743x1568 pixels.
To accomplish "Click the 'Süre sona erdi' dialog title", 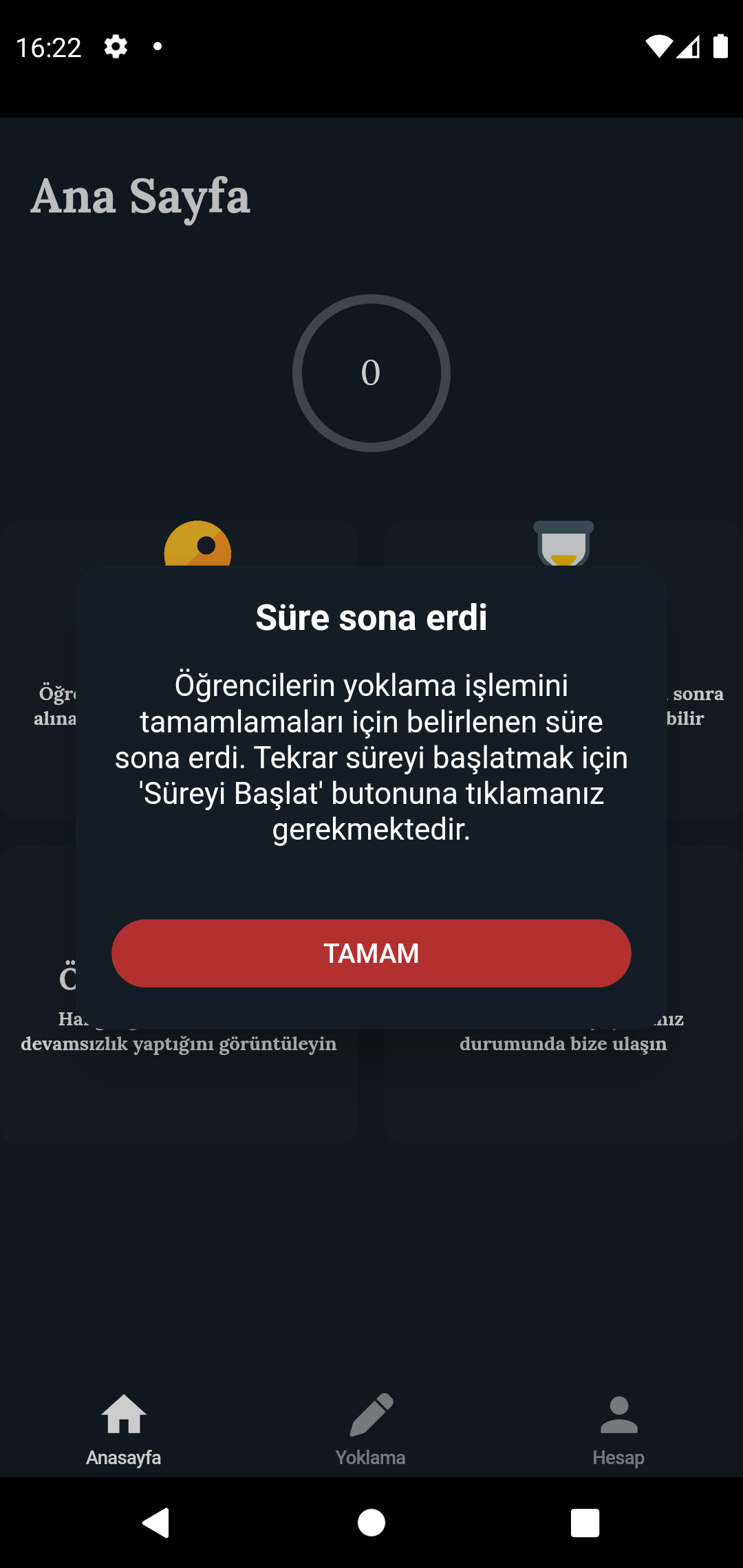I will pos(371,618).
